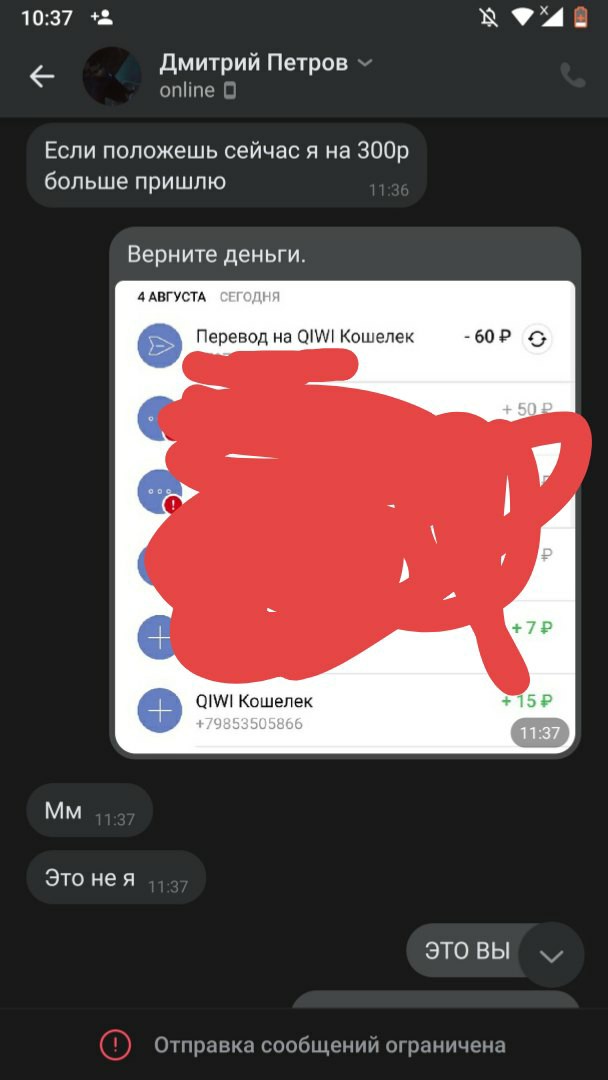Open Дмитрий Петров's profile picture
The height and width of the screenshot is (1080, 608).
click(111, 76)
